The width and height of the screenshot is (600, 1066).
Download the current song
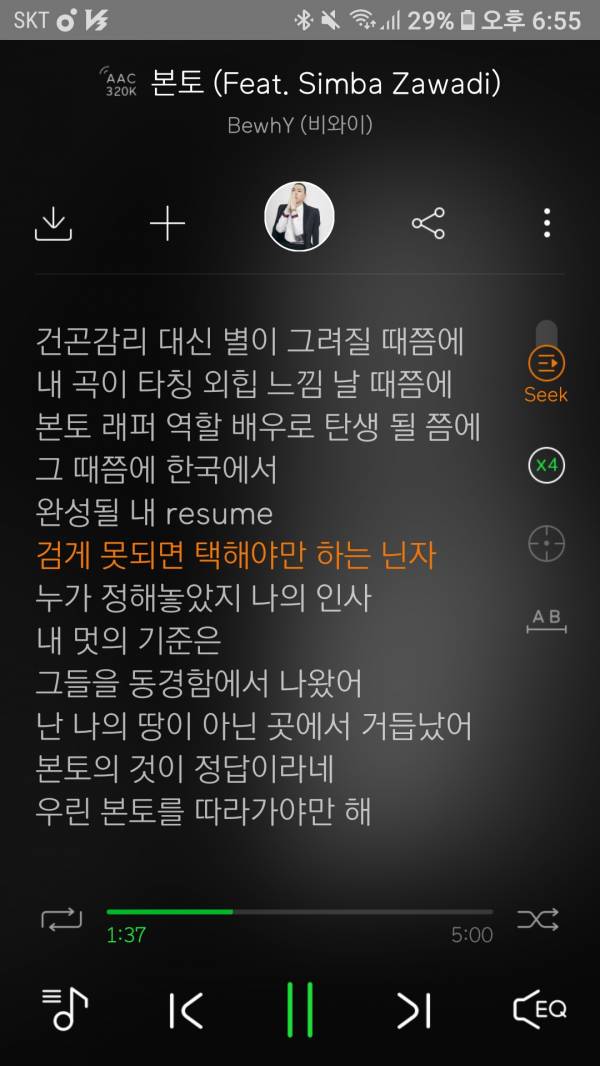click(x=54, y=223)
